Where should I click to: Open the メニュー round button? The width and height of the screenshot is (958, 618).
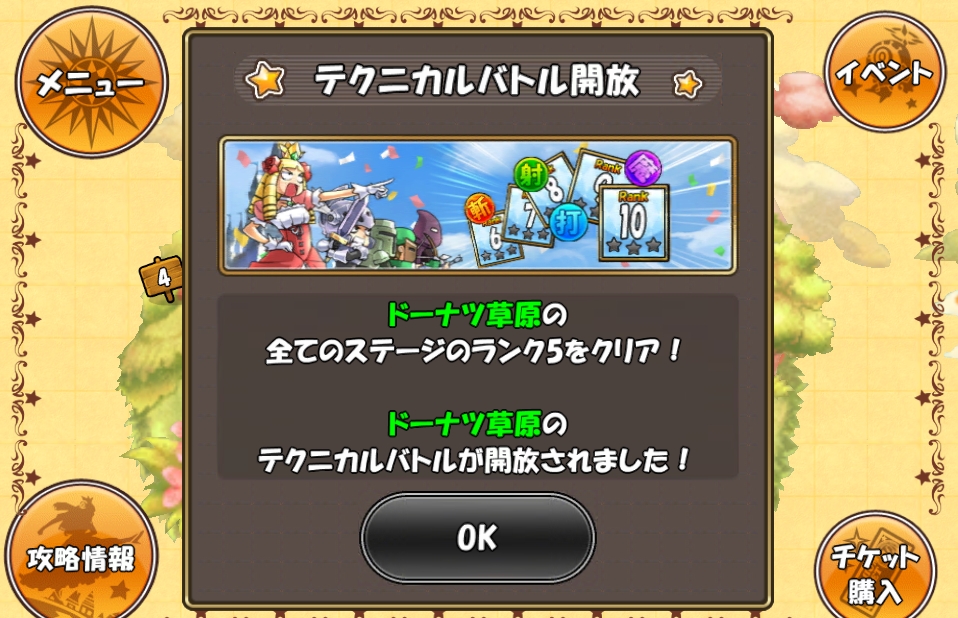click(x=92, y=83)
